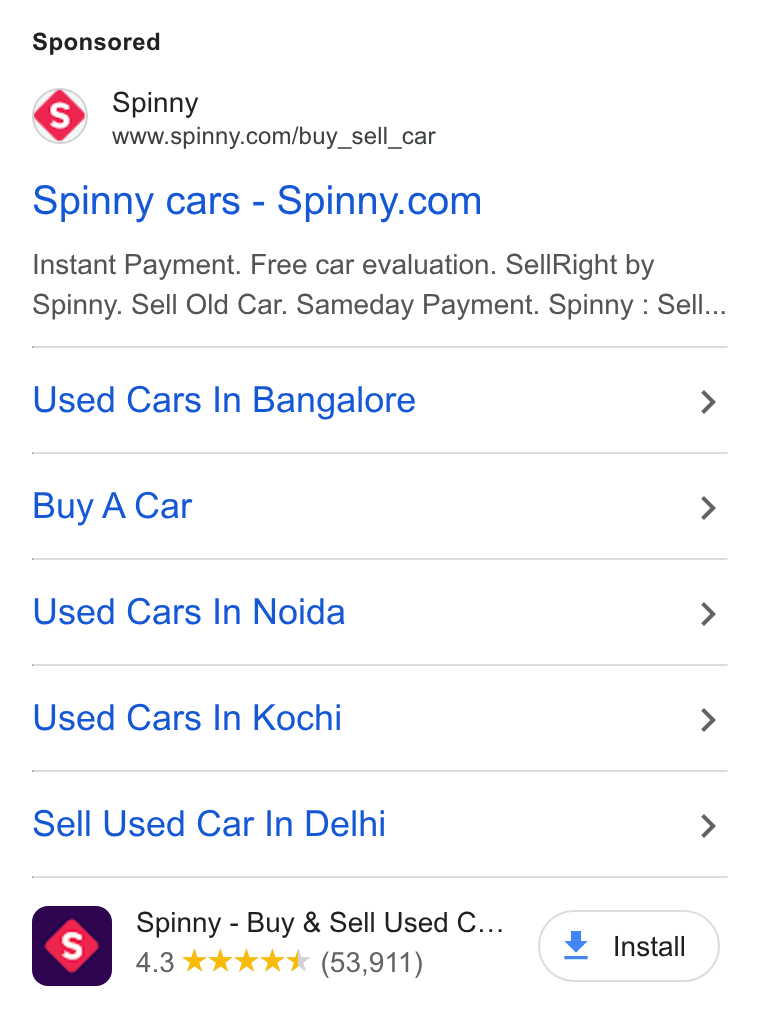Open the Spinny app listing title
The image size is (760, 1014).
[320, 923]
